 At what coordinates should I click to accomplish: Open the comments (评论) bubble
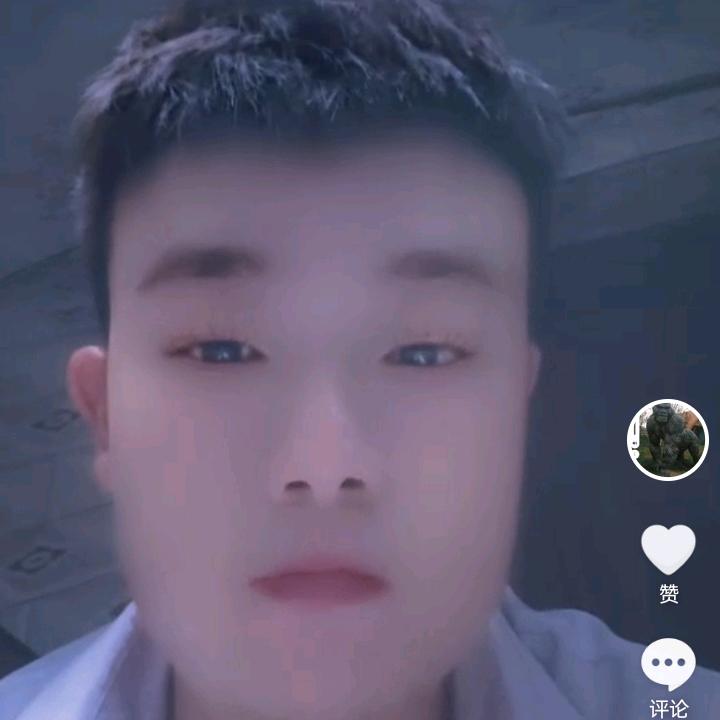[x=668, y=665]
